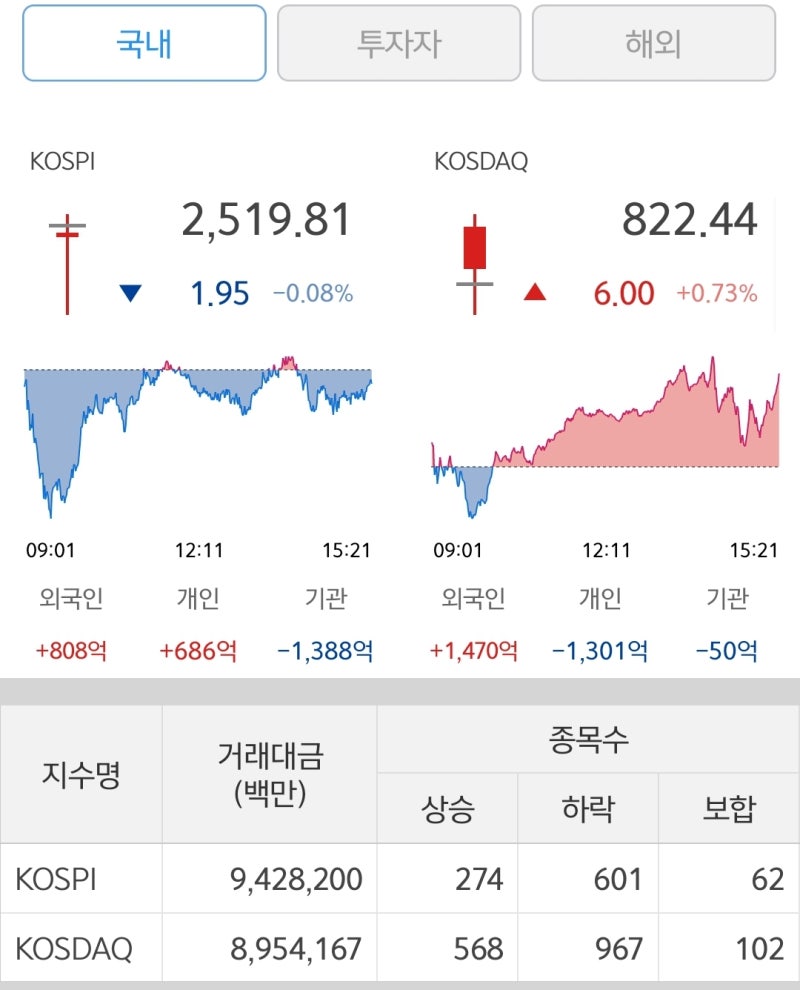Switch to the 투자자 tab
The image size is (800, 990).
click(399, 42)
